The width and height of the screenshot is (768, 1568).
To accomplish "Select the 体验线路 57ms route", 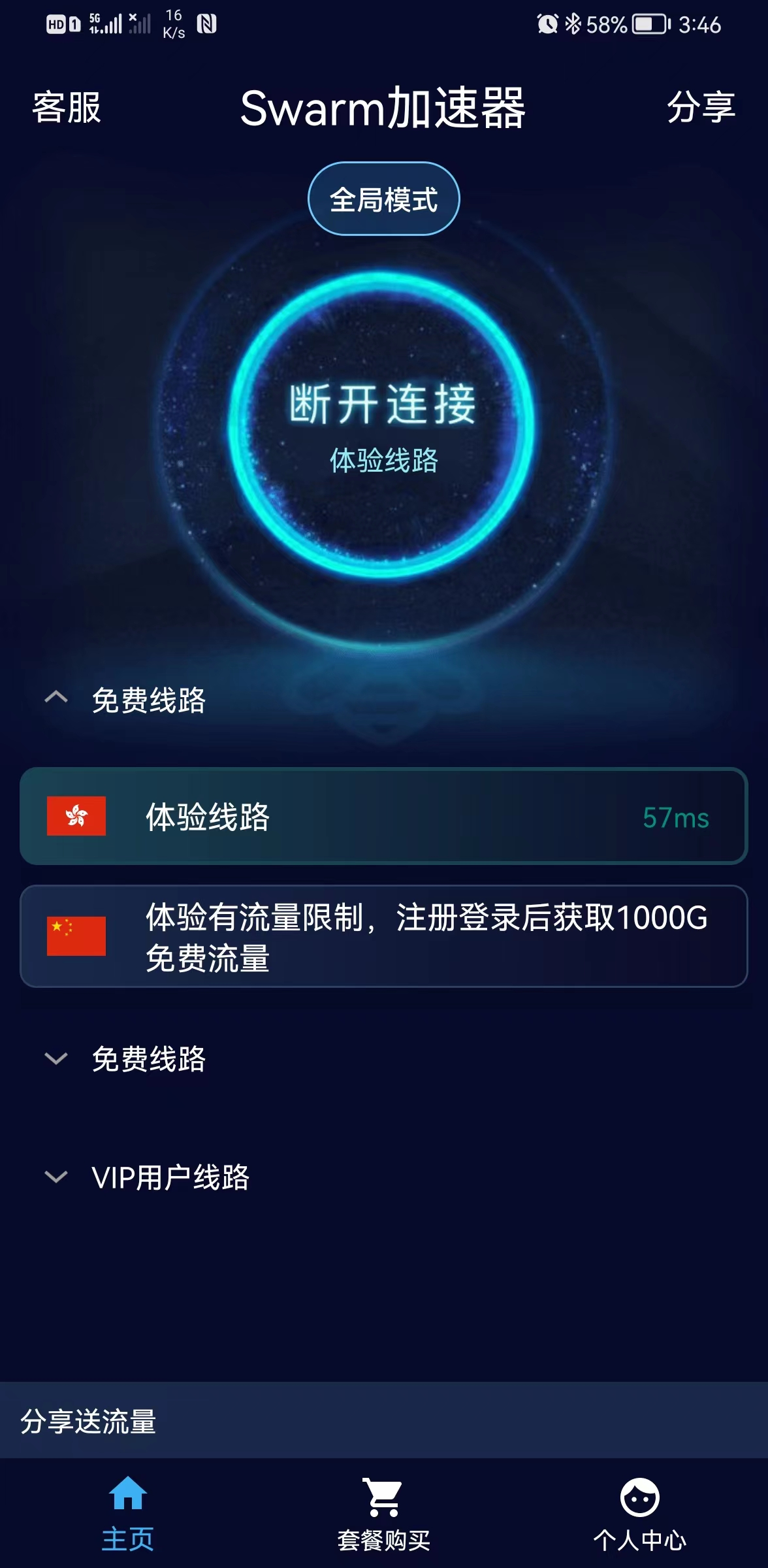I will 384,817.
